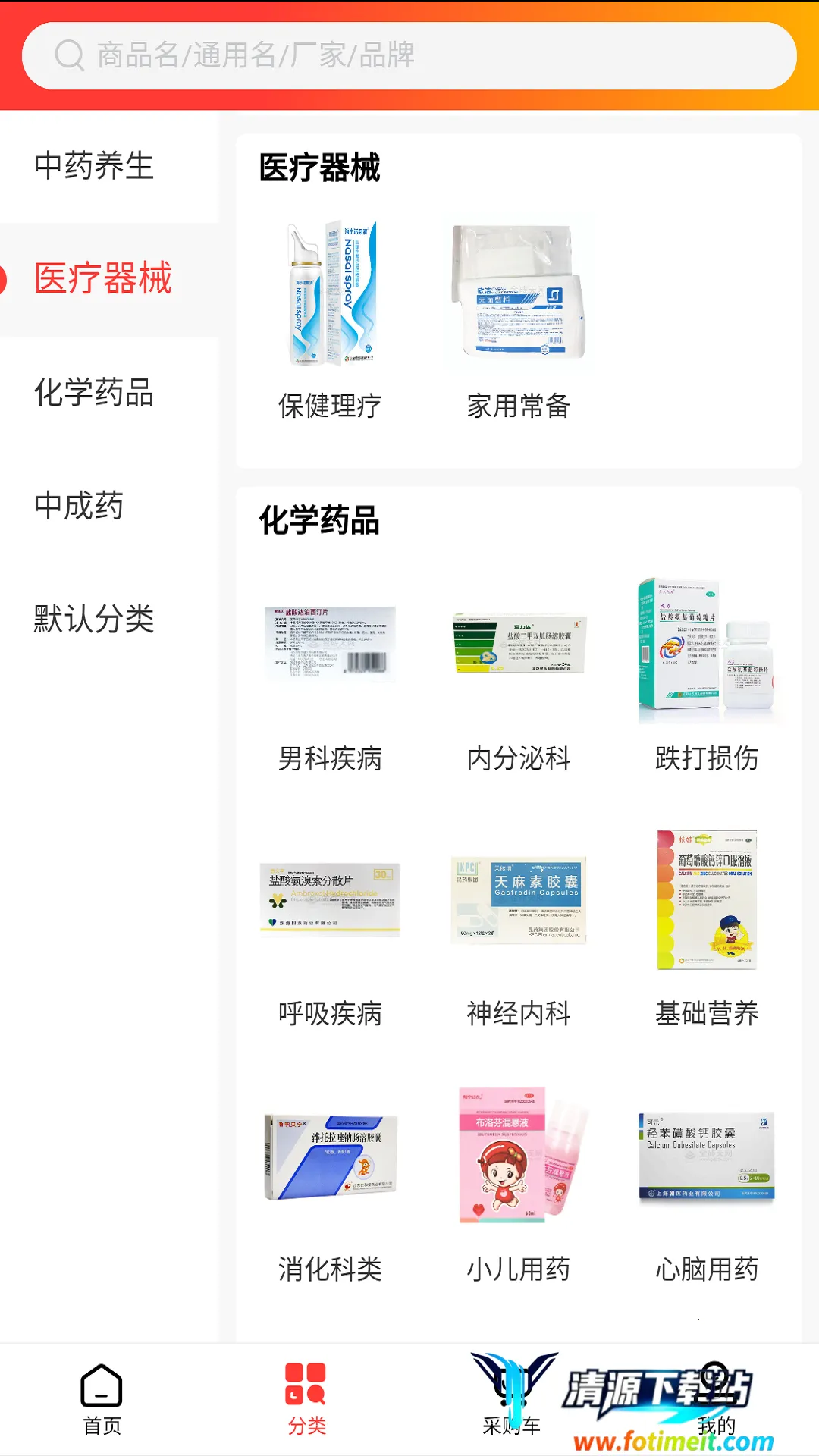Go to the 首页 home tab
Viewport: 819px width, 1456px height.
[x=102, y=1399]
